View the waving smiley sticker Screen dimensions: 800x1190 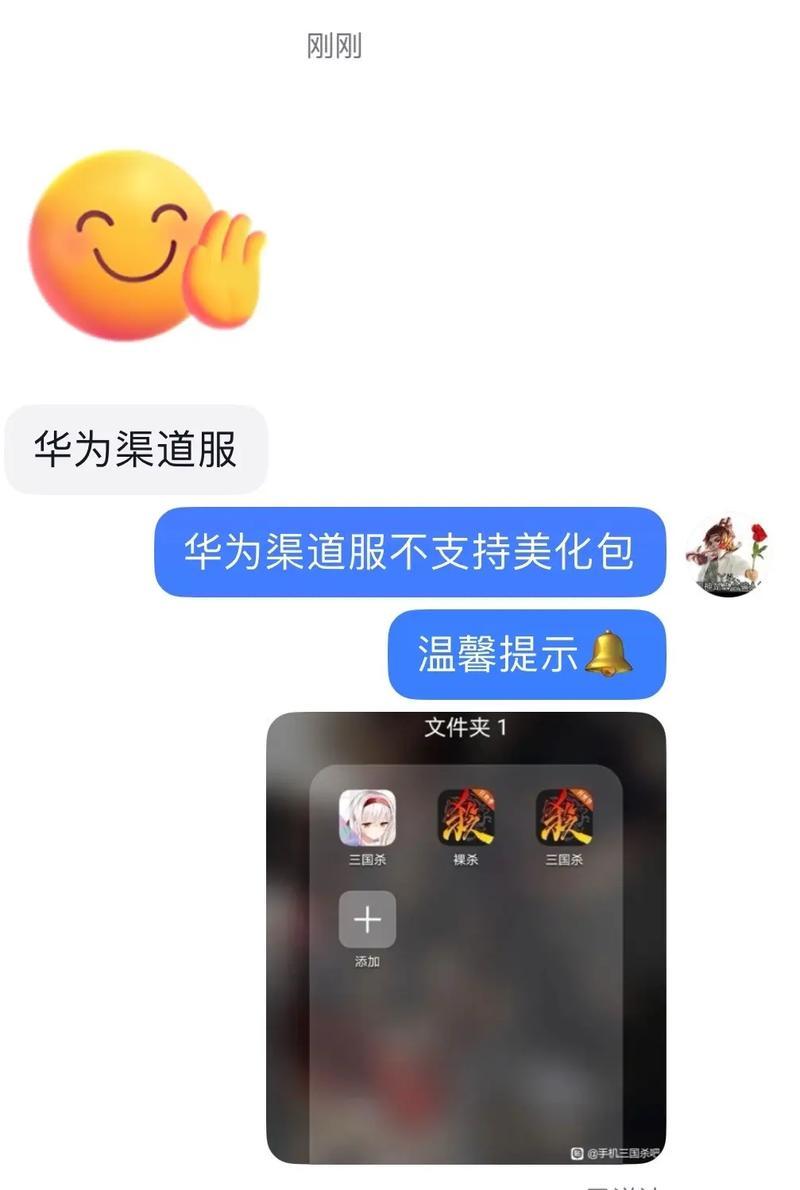point(146,246)
